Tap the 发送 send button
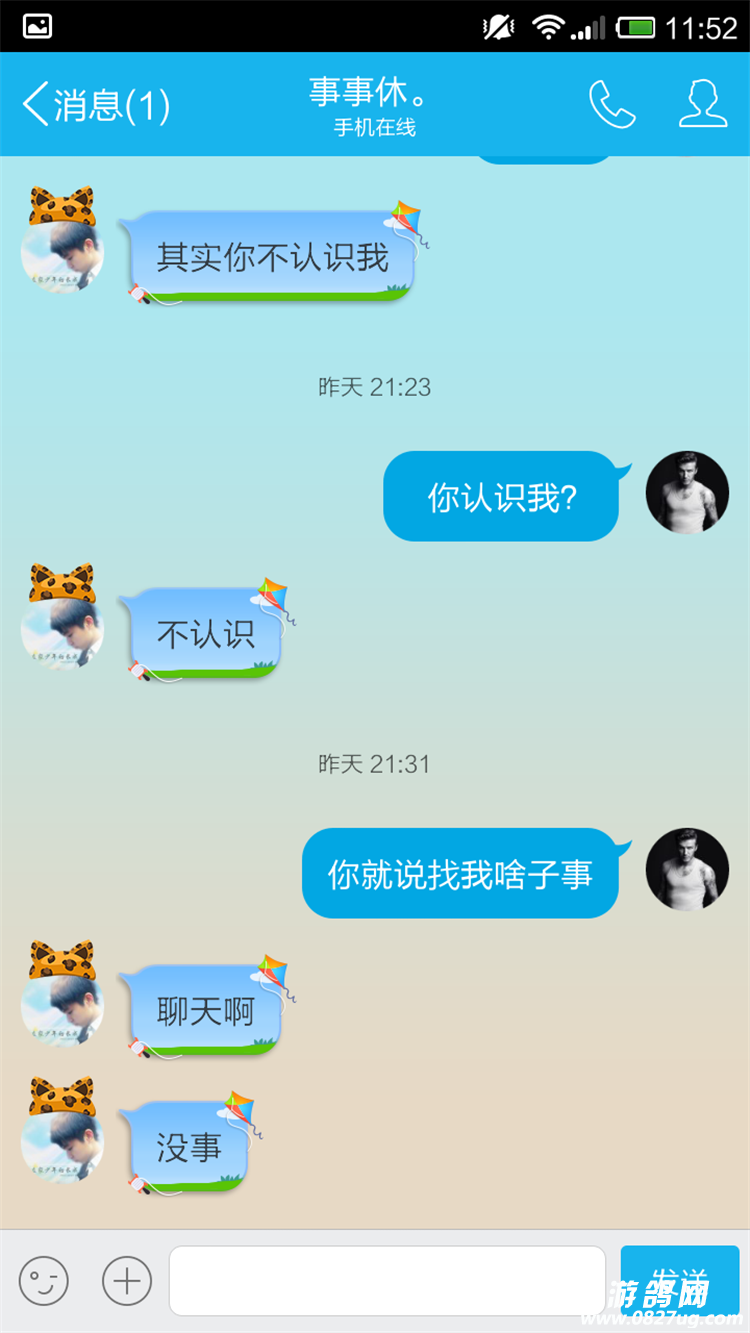This screenshot has width=750, height=1333. coord(679,1280)
